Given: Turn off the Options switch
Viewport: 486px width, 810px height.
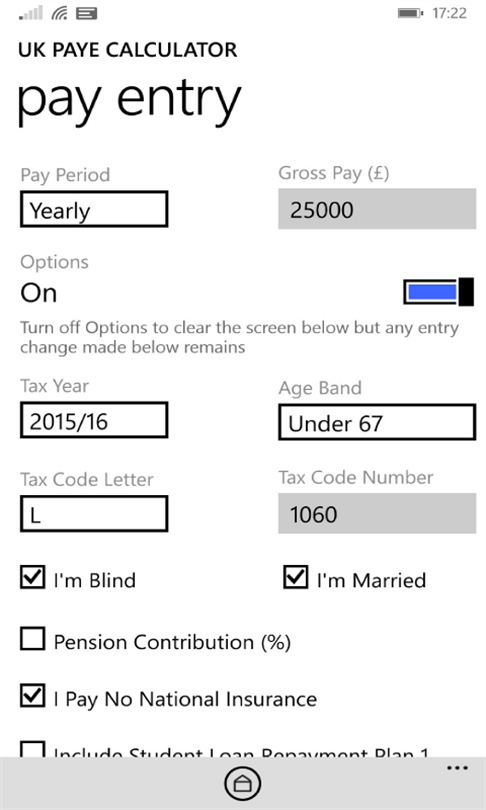Looking at the screenshot, I should pos(438,292).
